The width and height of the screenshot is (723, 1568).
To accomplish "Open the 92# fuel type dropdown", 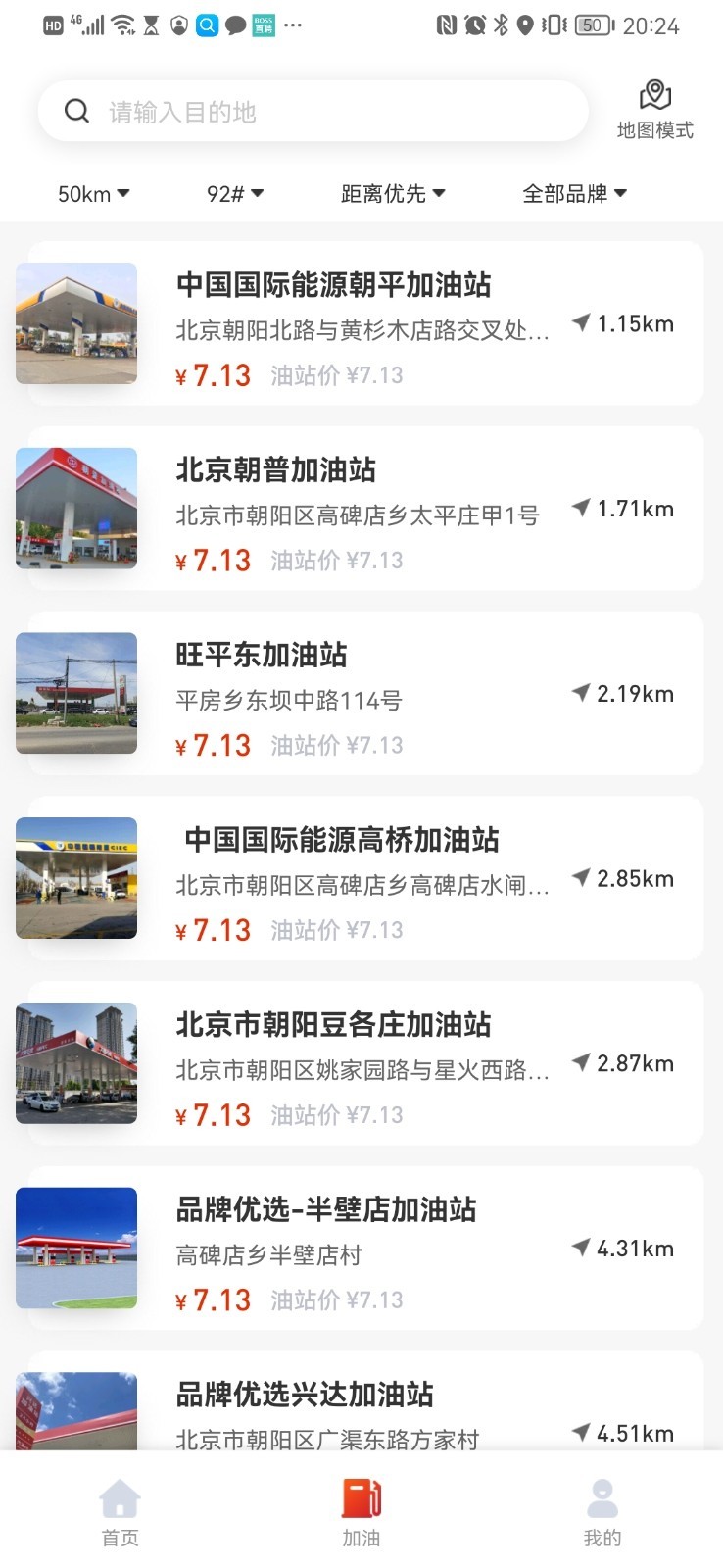I will [235, 194].
